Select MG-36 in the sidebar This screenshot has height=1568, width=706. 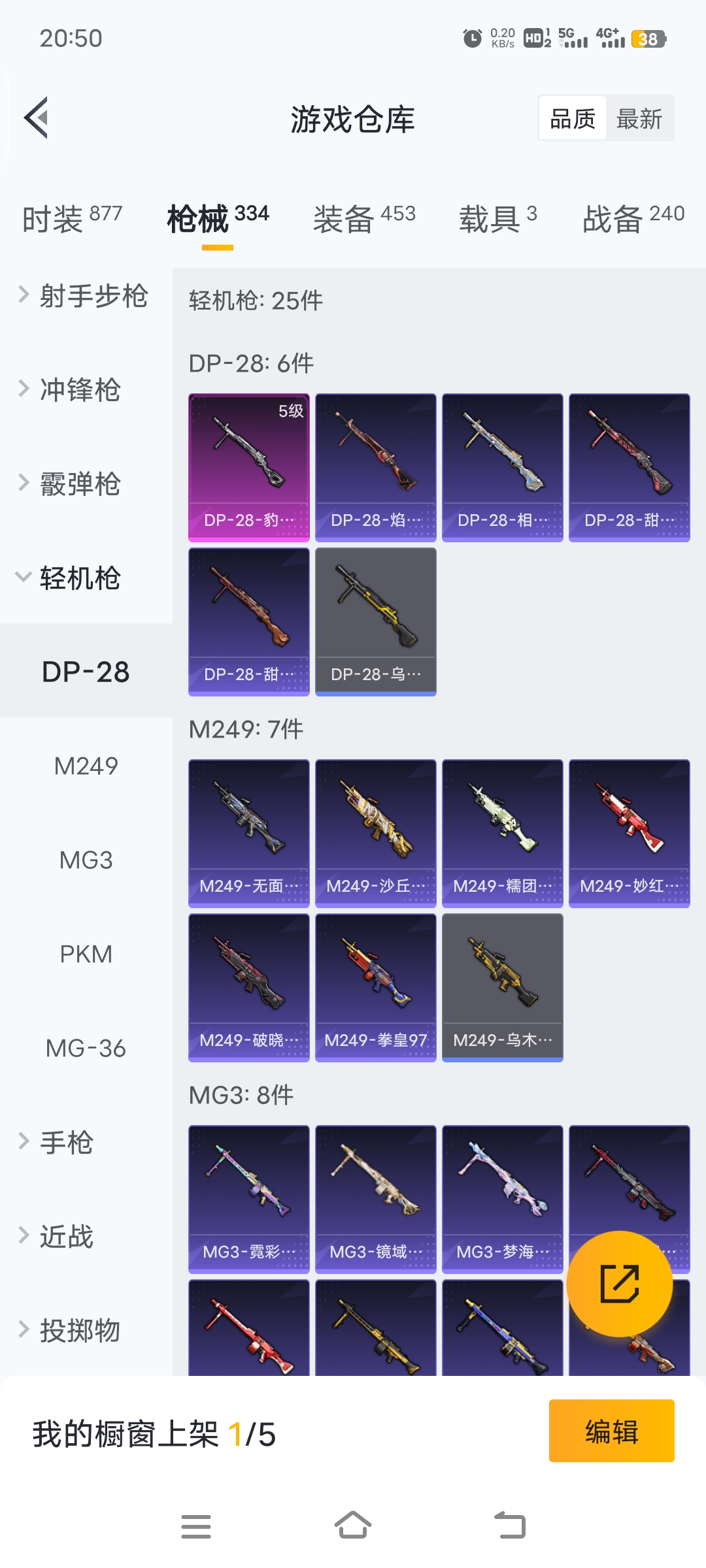coord(86,1049)
